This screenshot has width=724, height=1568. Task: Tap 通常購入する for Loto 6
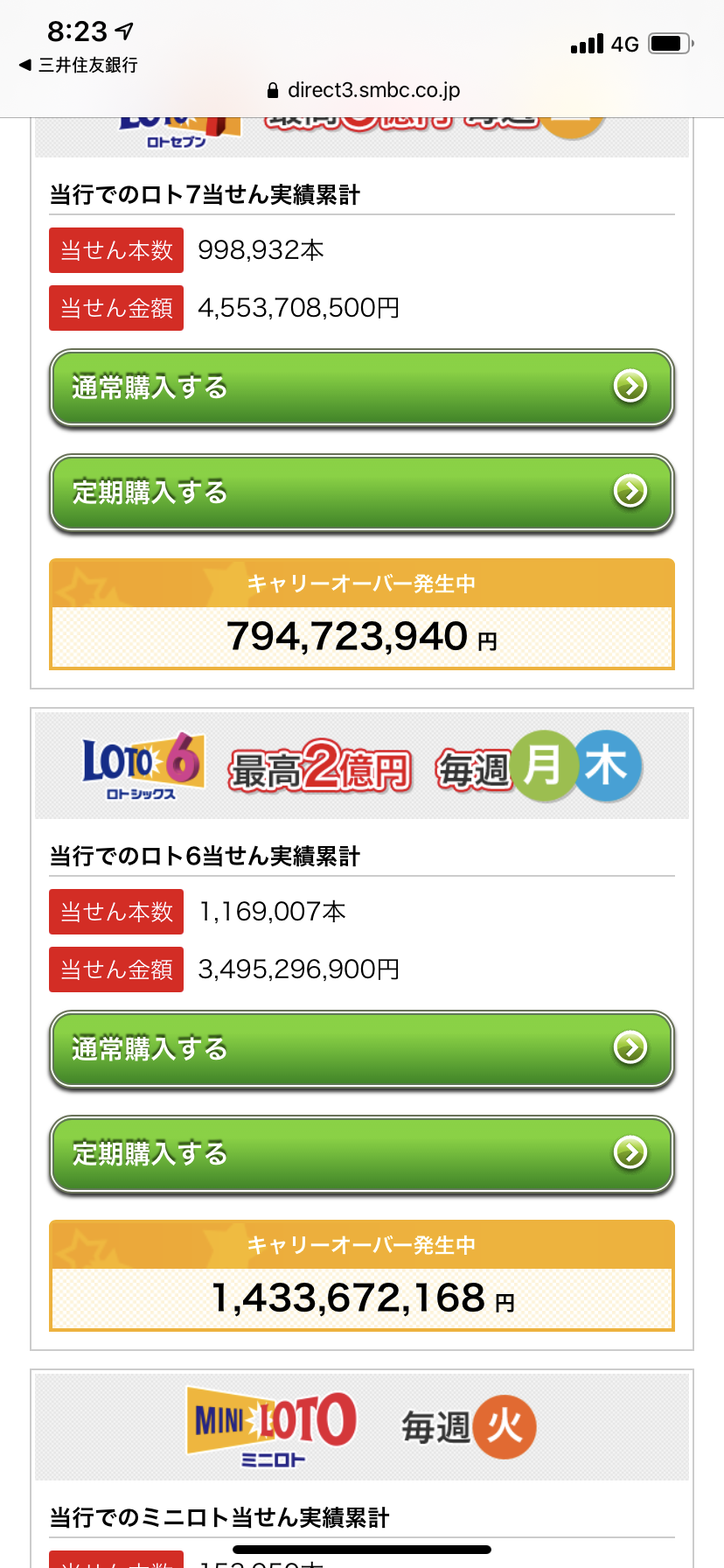[361, 1048]
